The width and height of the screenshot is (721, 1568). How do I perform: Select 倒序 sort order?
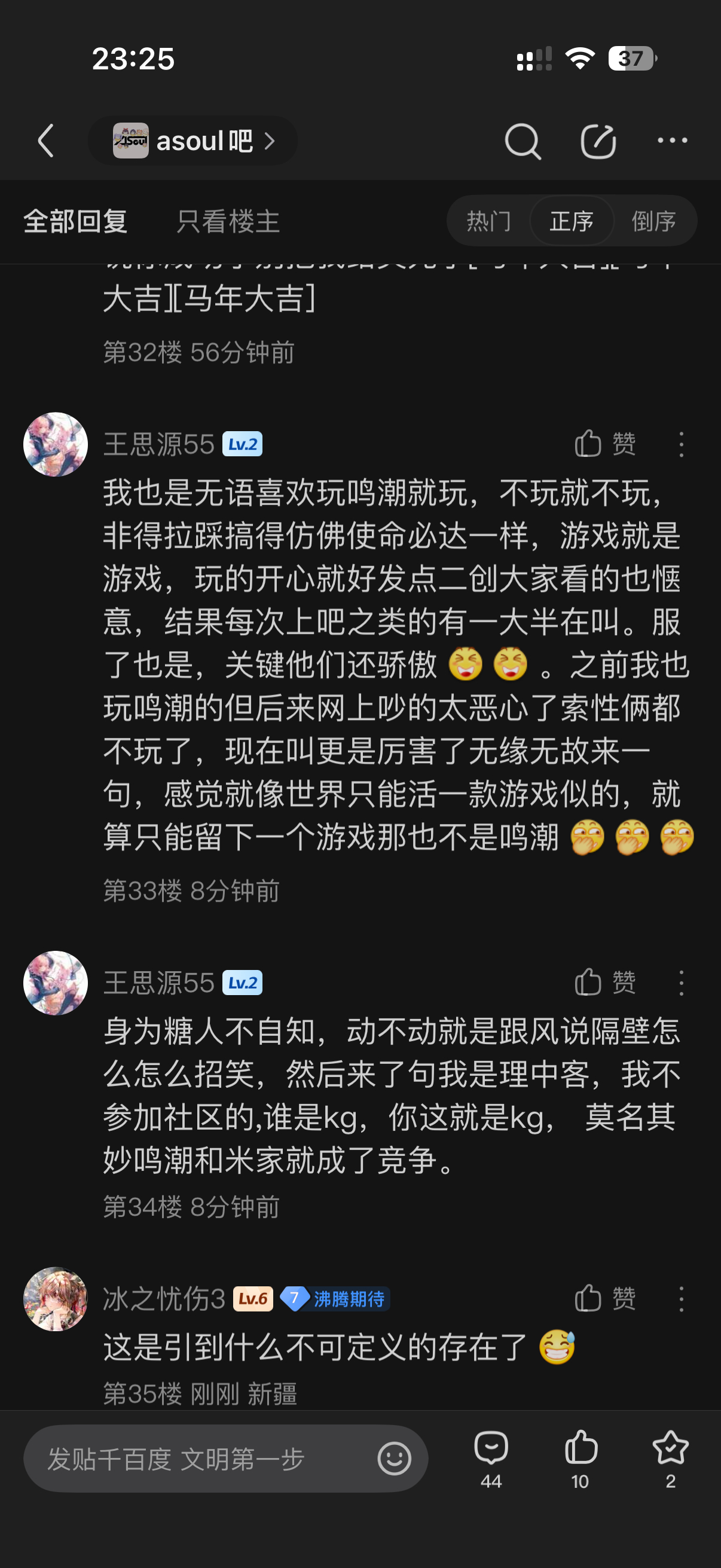[653, 221]
